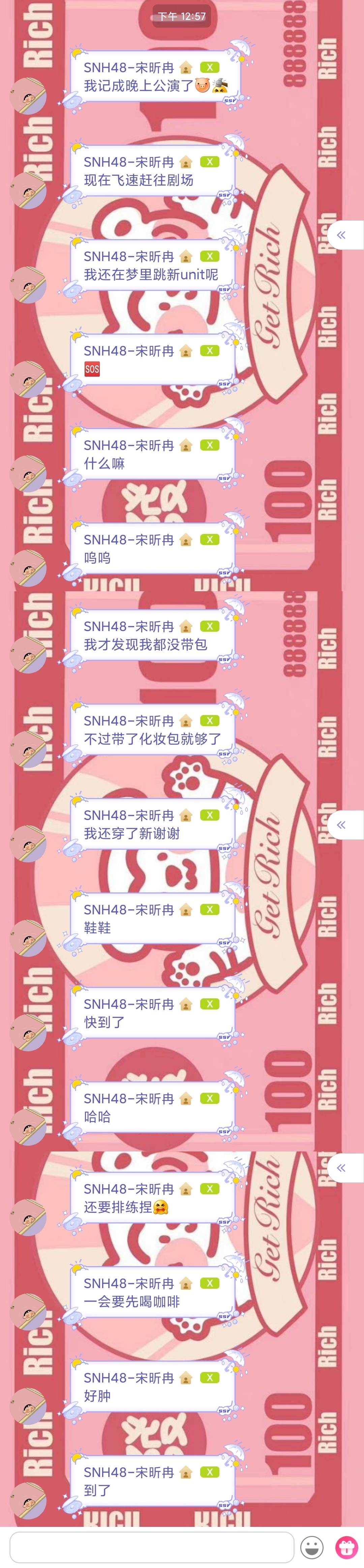
Task: Open avatar next to "我才发现我都没带包"
Action: tap(28, 654)
